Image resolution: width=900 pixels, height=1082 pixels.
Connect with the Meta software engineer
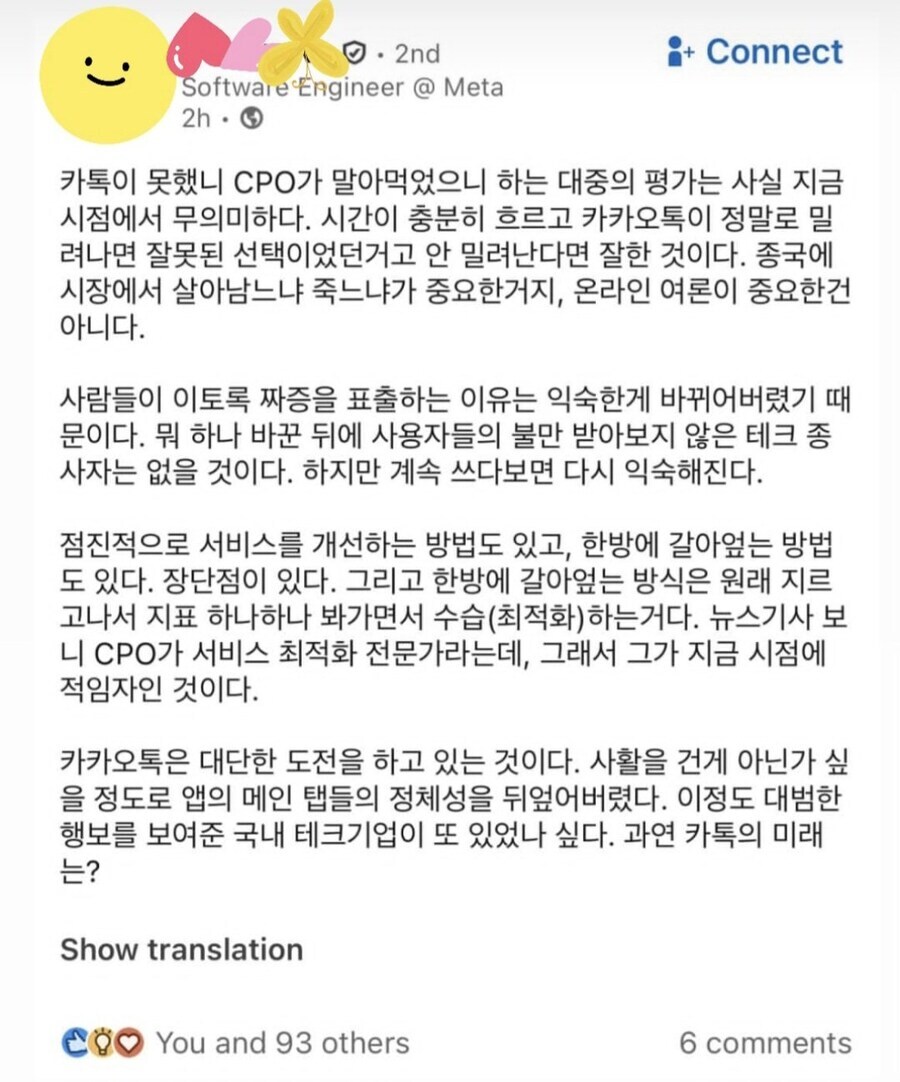click(x=756, y=52)
